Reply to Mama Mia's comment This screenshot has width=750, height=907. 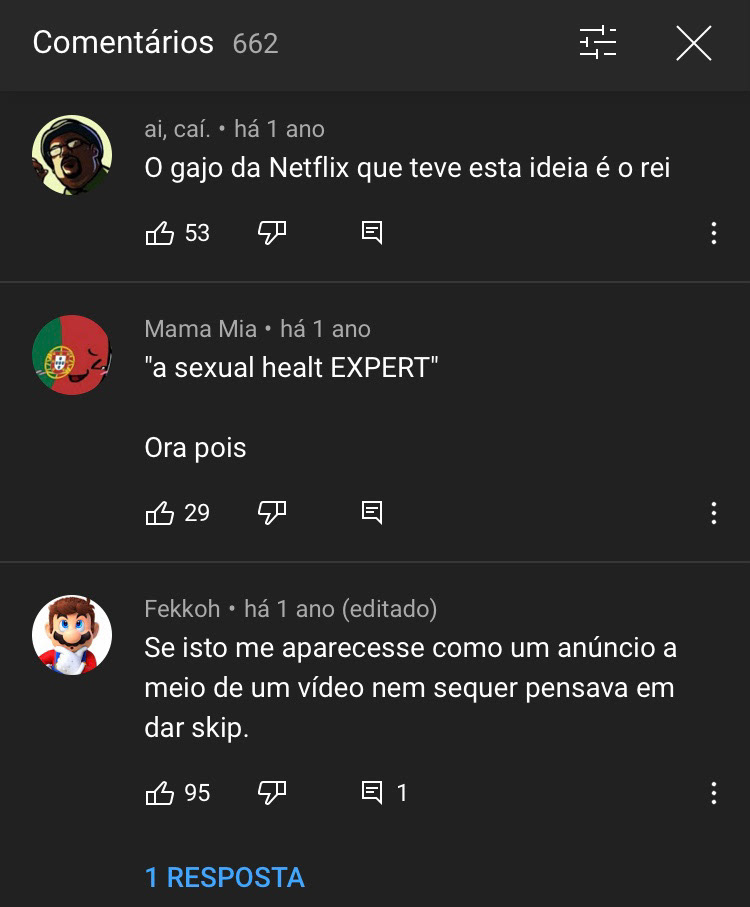pos(372,513)
